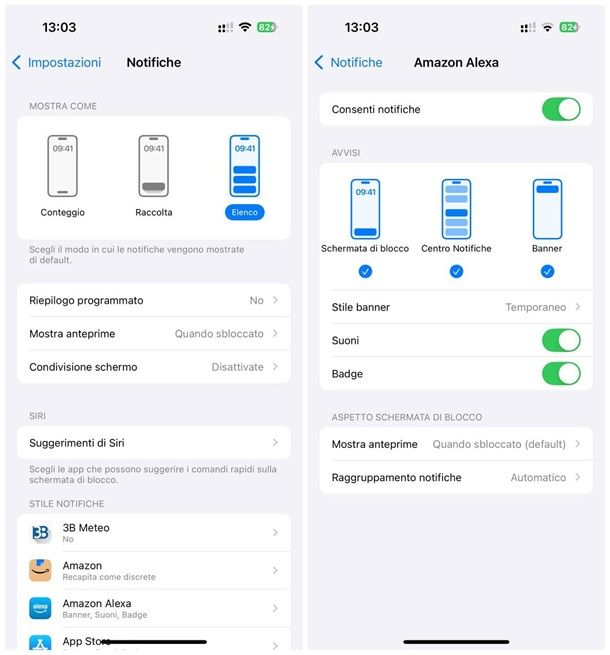Open Raggruppamento notifiche options
Screen dimensions: 610x655
coord(456,478)
